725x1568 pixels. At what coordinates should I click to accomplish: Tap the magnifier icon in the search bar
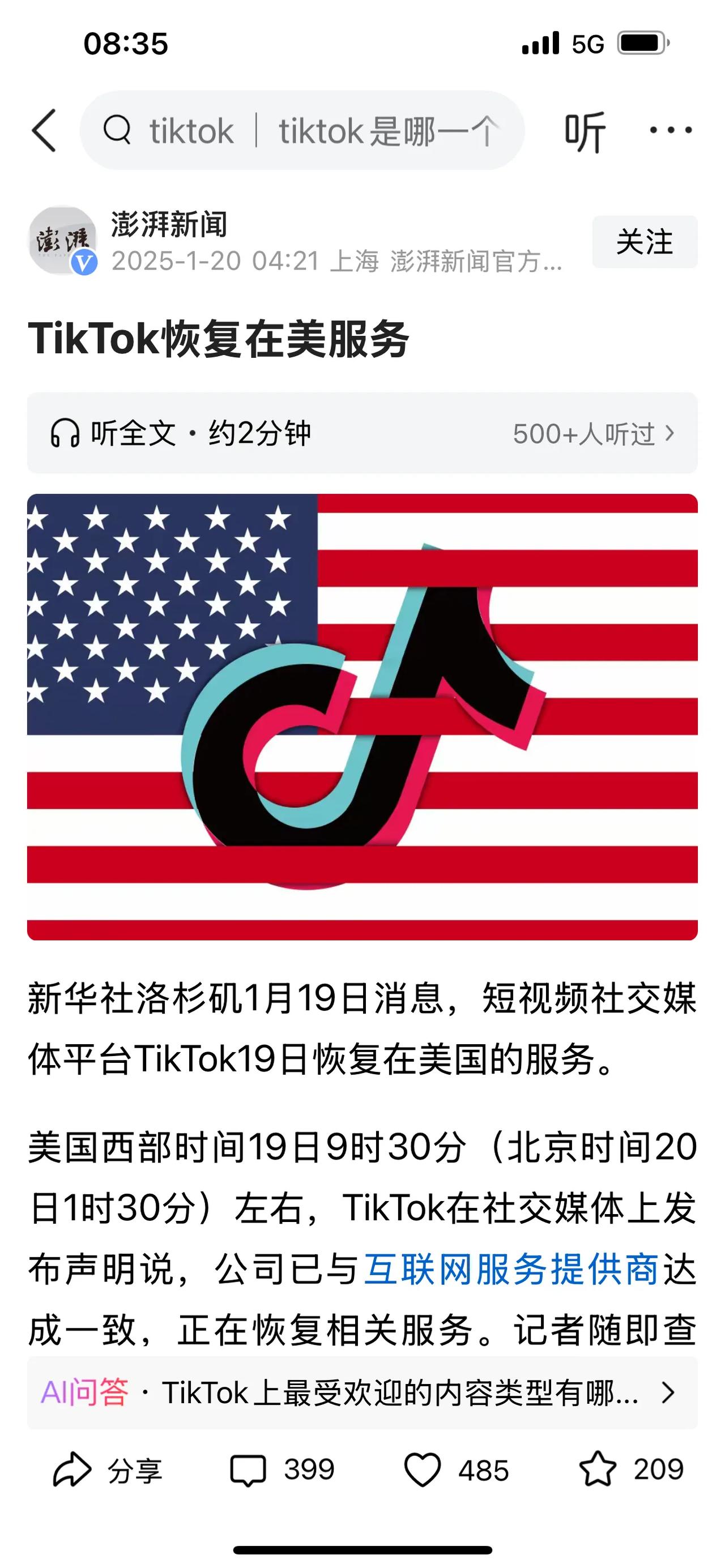click(x=120, y=131)
